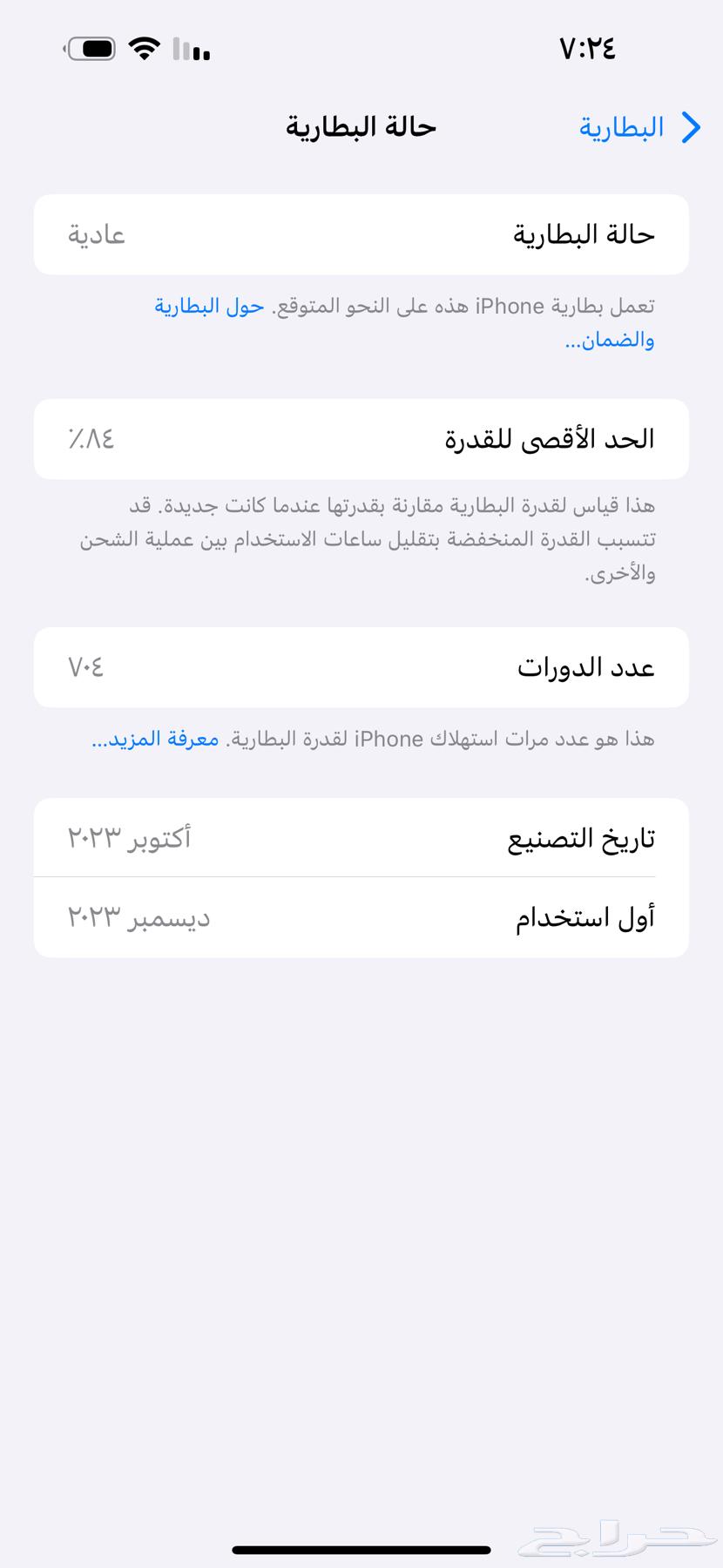Viewport: 723px width, 1568px height.
Task: Select the عدد الدورات cycle count row
Action: point(361,667)
